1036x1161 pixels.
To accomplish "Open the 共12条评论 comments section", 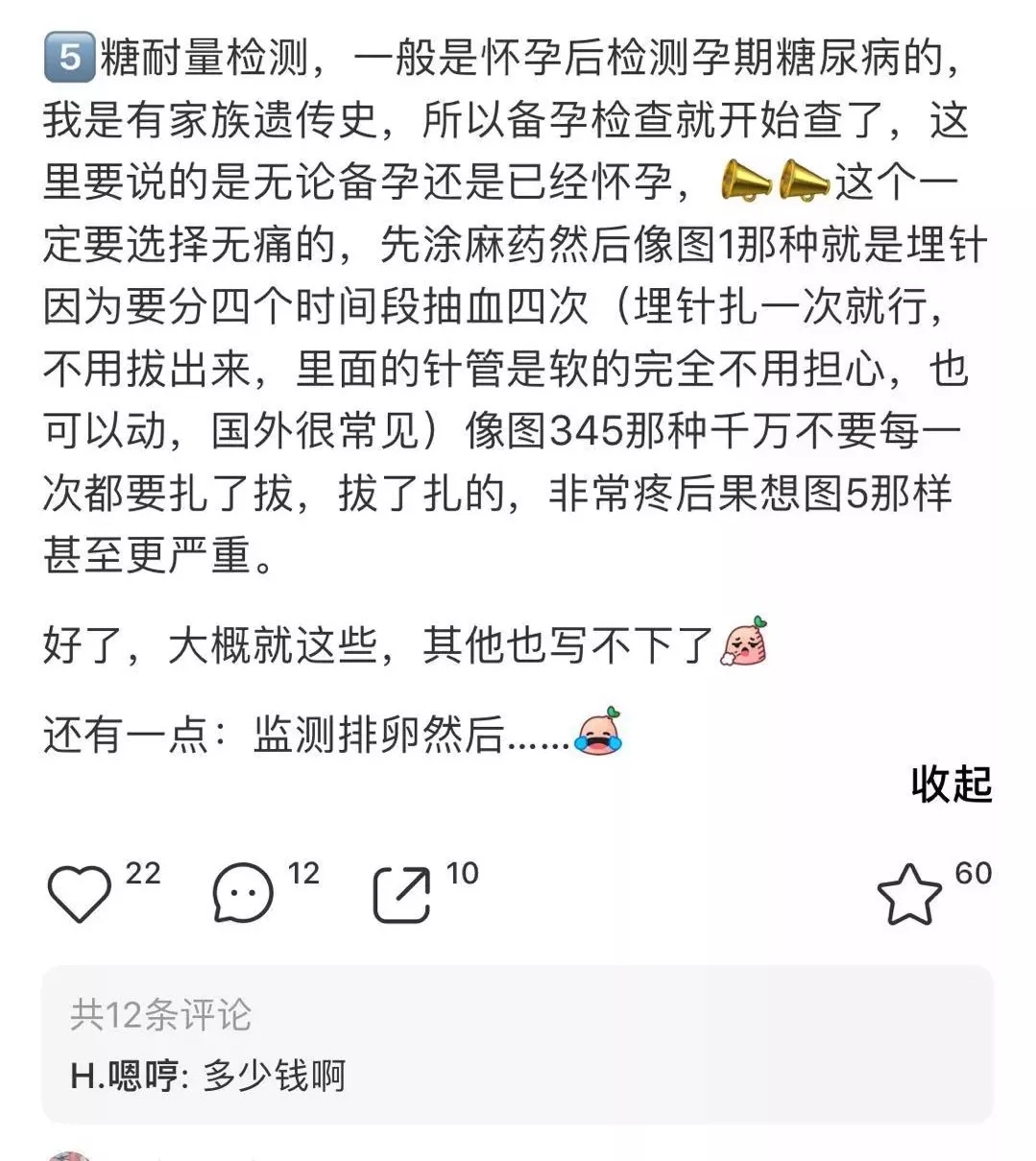I will [161, 1015].
